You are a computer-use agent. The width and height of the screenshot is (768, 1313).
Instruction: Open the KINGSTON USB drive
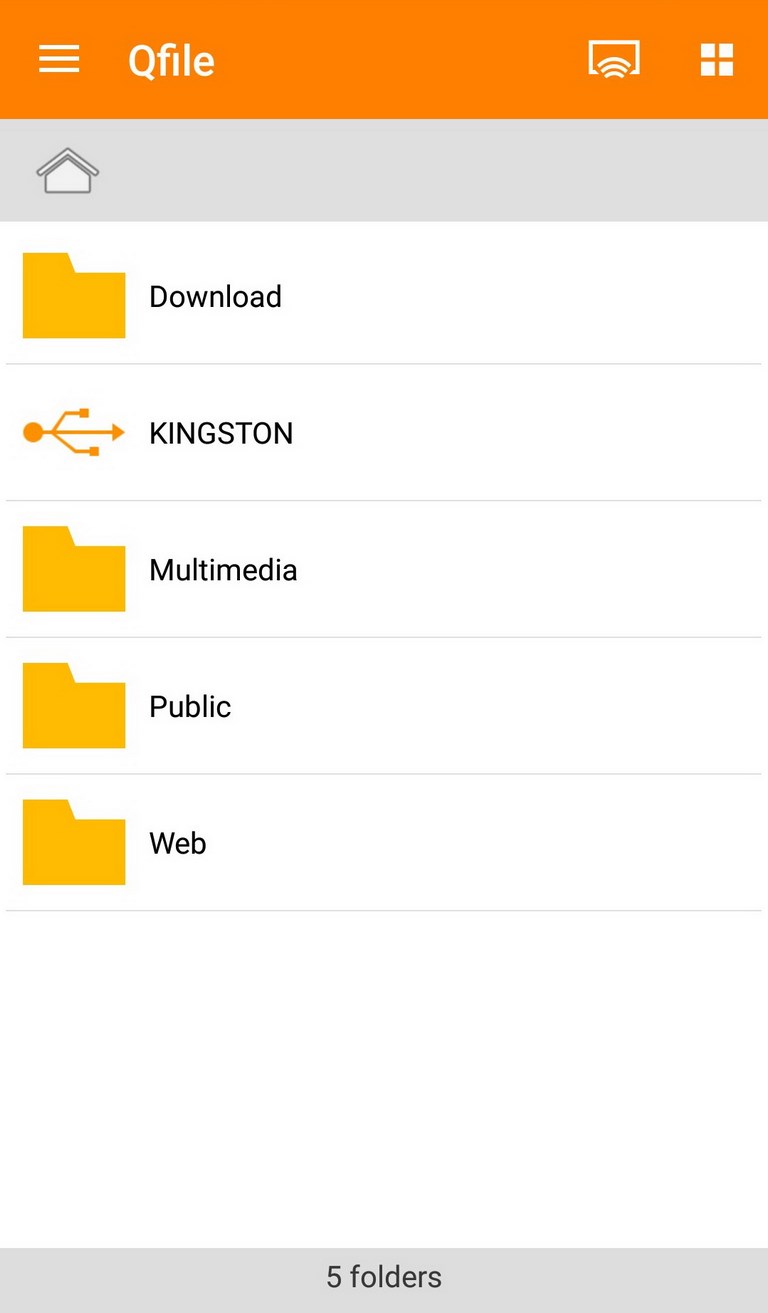[x=384, y=433]
